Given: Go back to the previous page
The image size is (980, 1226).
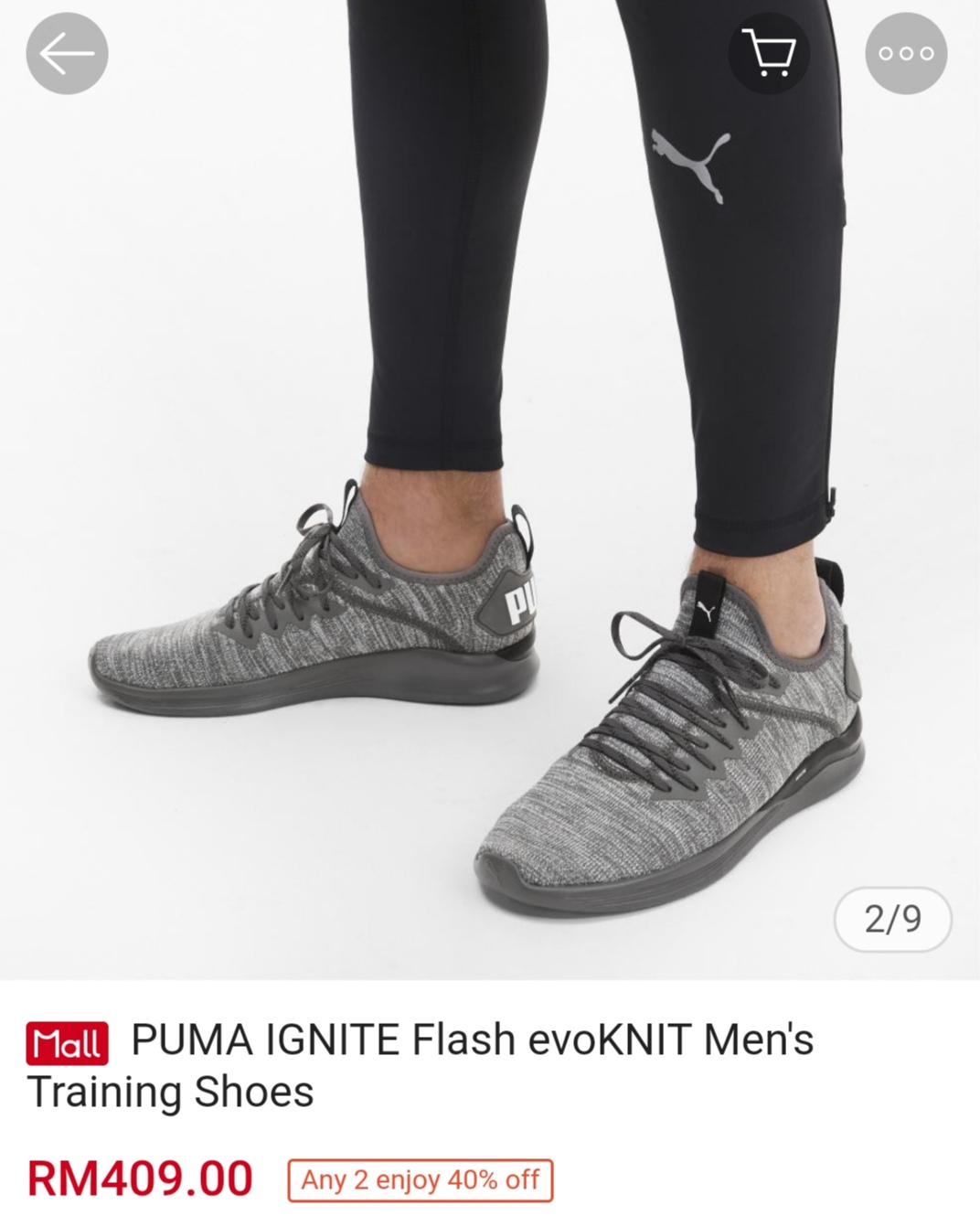Looking at the screenshot, I should tap(67, 54).
